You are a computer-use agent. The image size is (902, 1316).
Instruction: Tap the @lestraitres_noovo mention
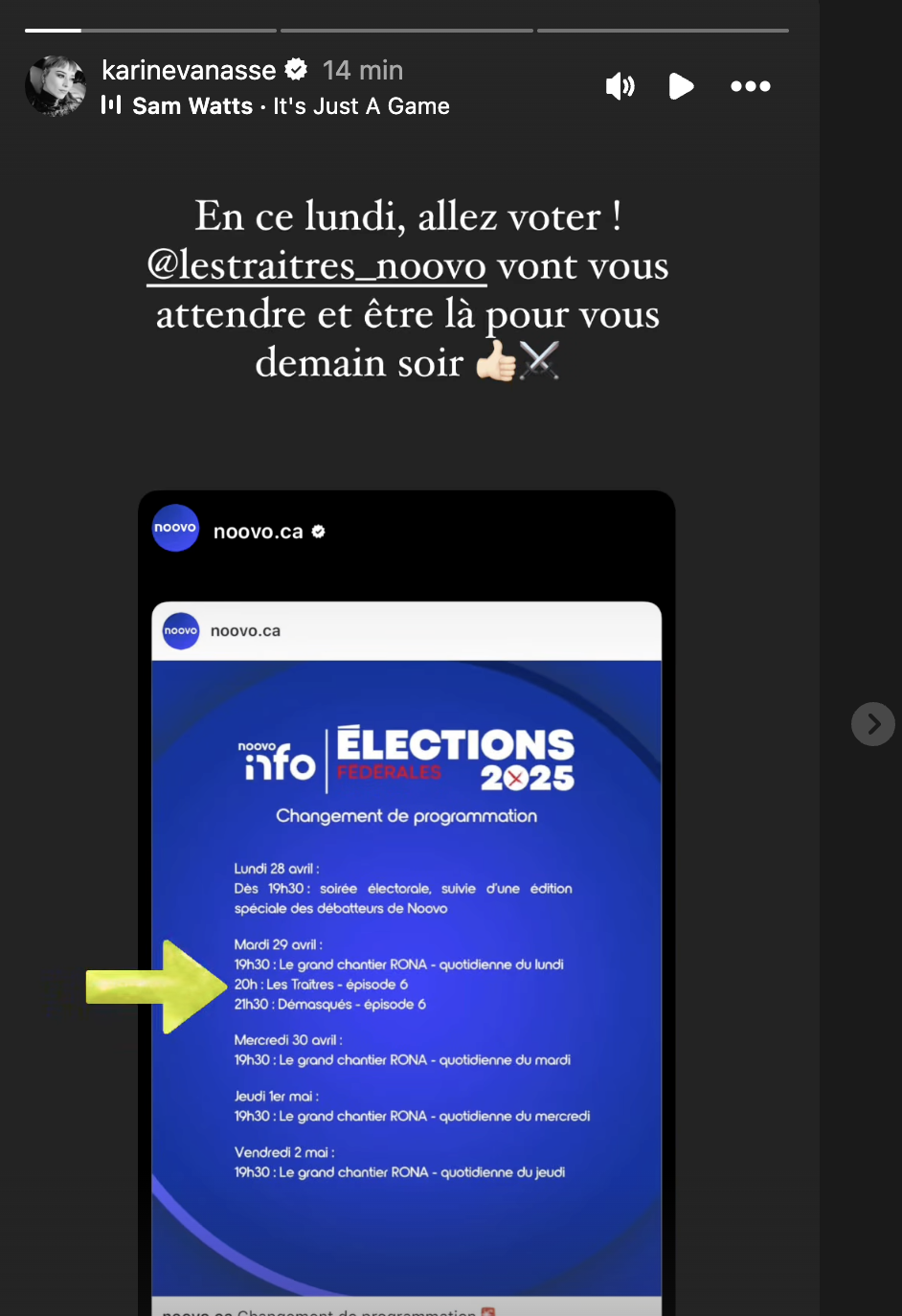click(x=317, y=265)
